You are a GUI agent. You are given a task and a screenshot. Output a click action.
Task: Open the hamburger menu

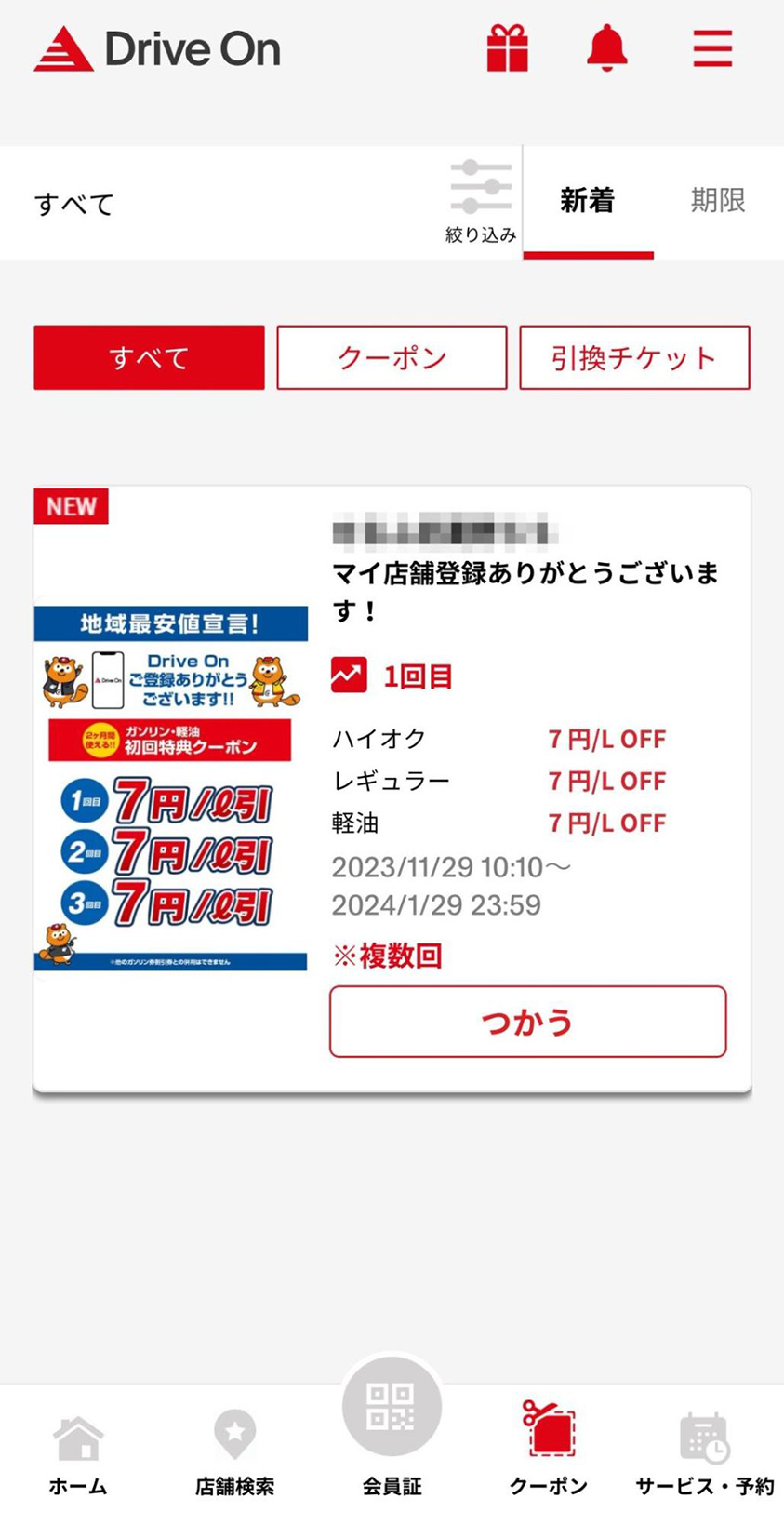tap(712, 48)
